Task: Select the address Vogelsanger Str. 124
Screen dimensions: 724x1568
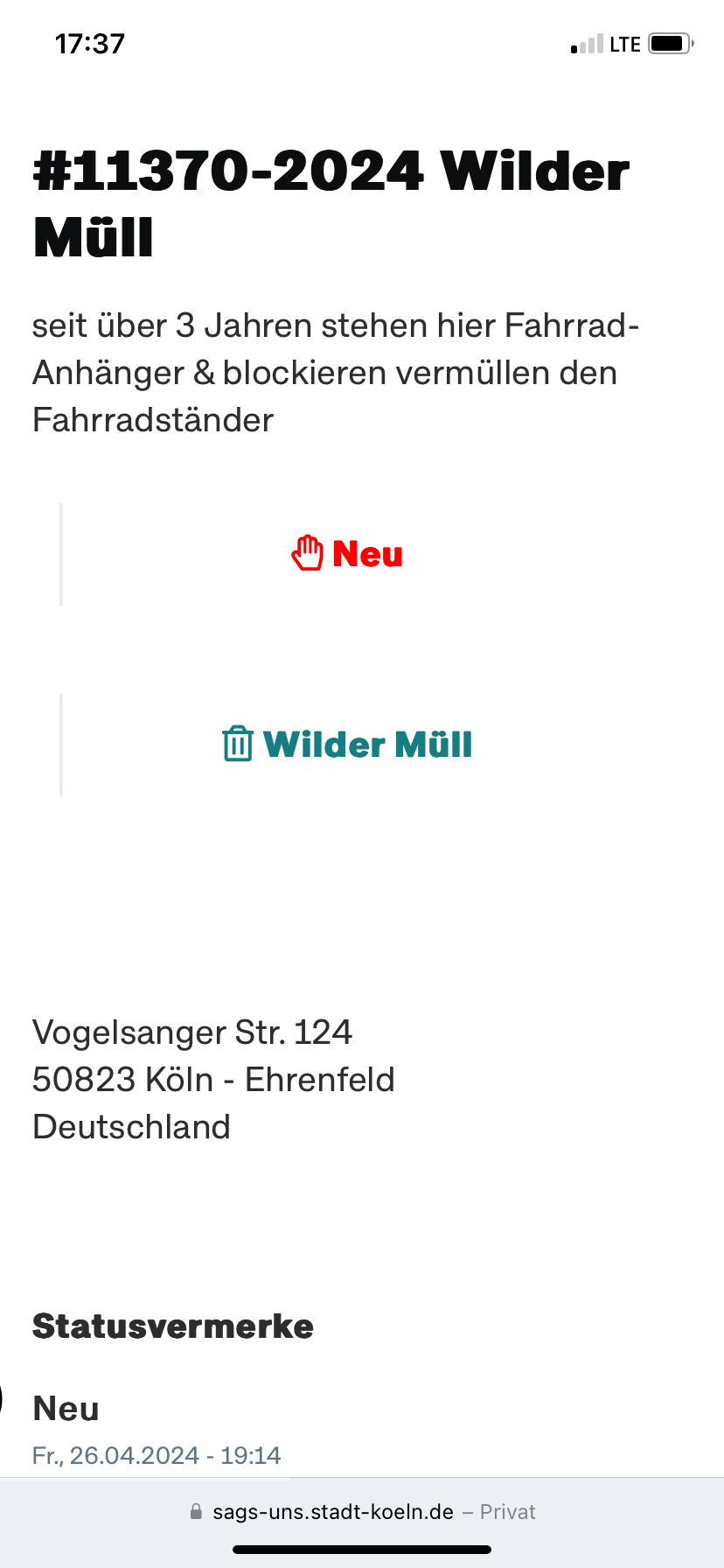Action: pyautogui.click(x=192, y=1032)
